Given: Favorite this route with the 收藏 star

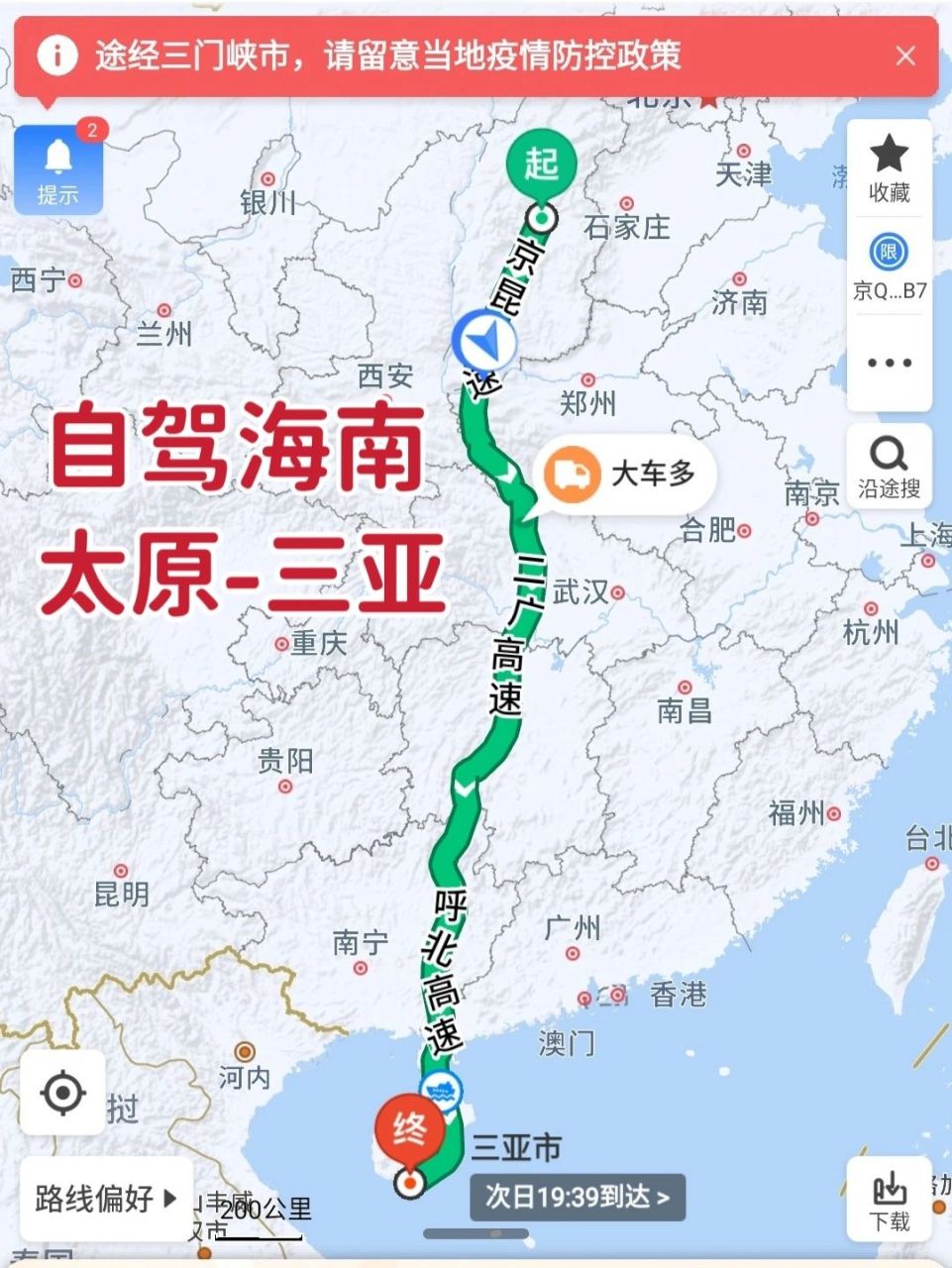Looking at the screenshot, I should pos(890,167).
